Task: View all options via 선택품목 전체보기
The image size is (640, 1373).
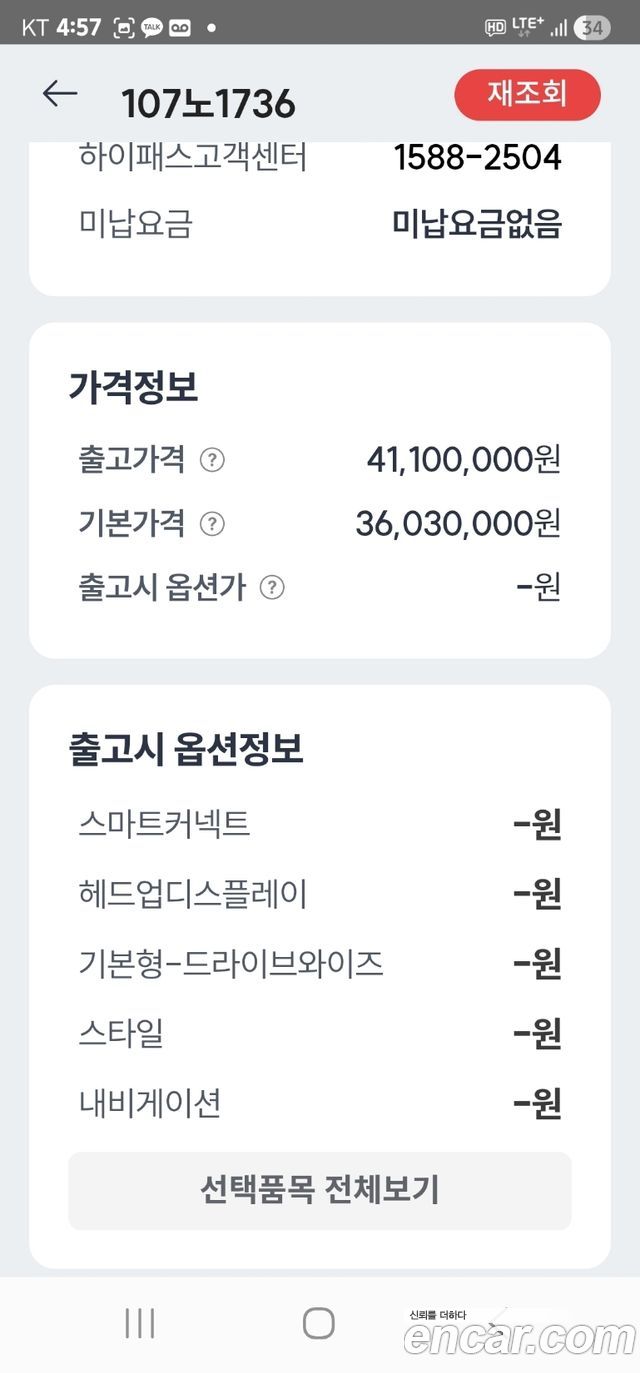Action: [x=320, y=1191]
